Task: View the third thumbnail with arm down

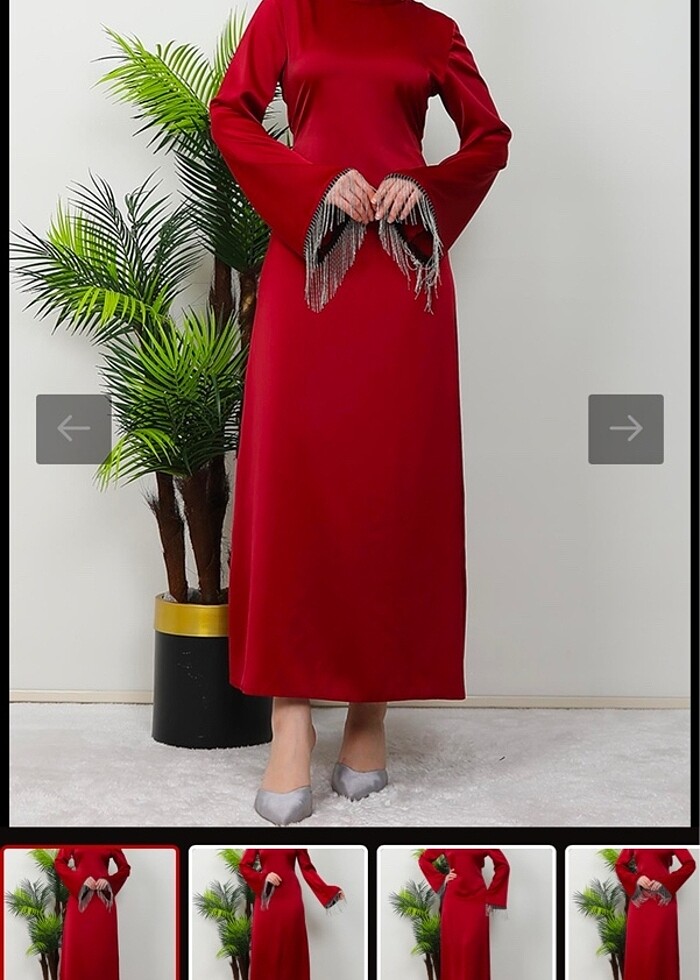Action: [466, 914]
